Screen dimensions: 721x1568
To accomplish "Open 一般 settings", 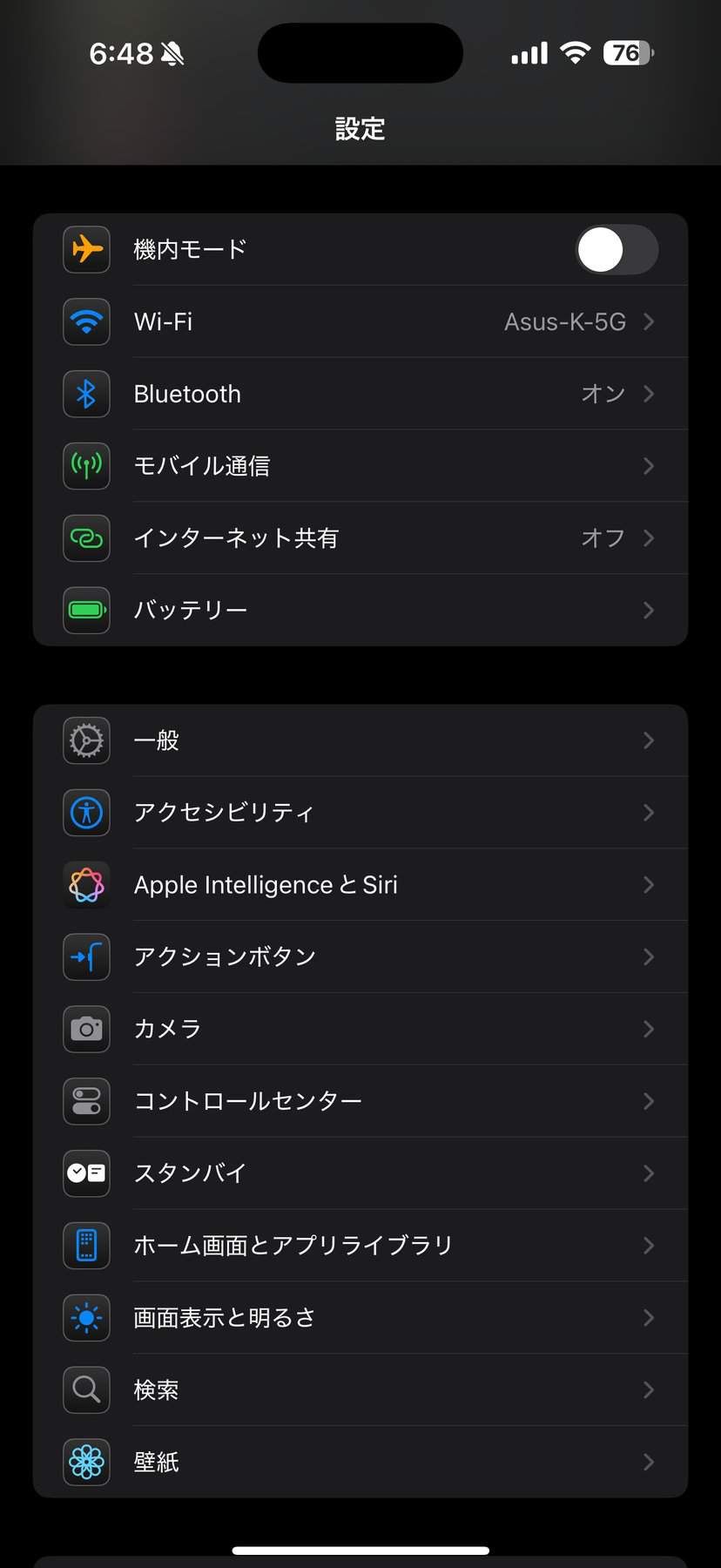I will 360,740.
